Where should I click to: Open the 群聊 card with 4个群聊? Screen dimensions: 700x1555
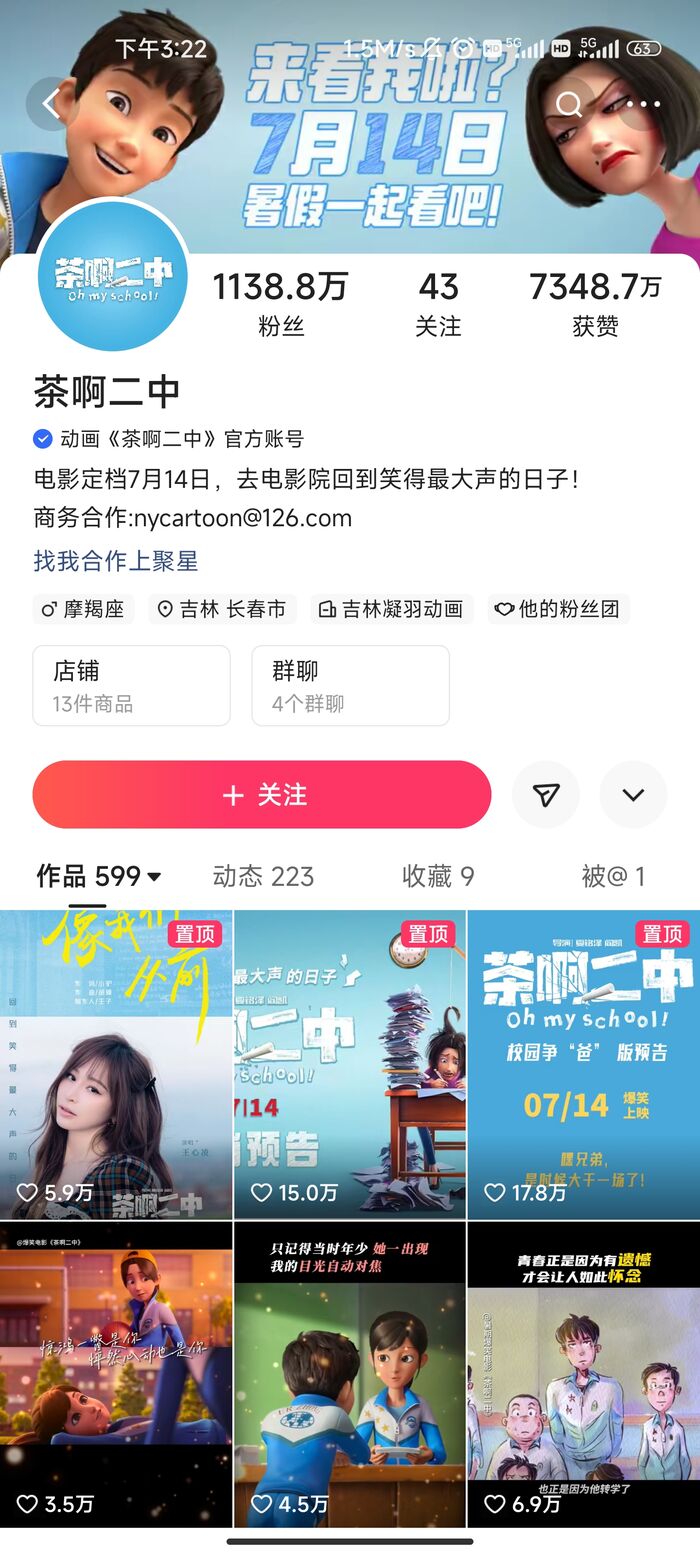pyautogui.click(x=350, y=686)
